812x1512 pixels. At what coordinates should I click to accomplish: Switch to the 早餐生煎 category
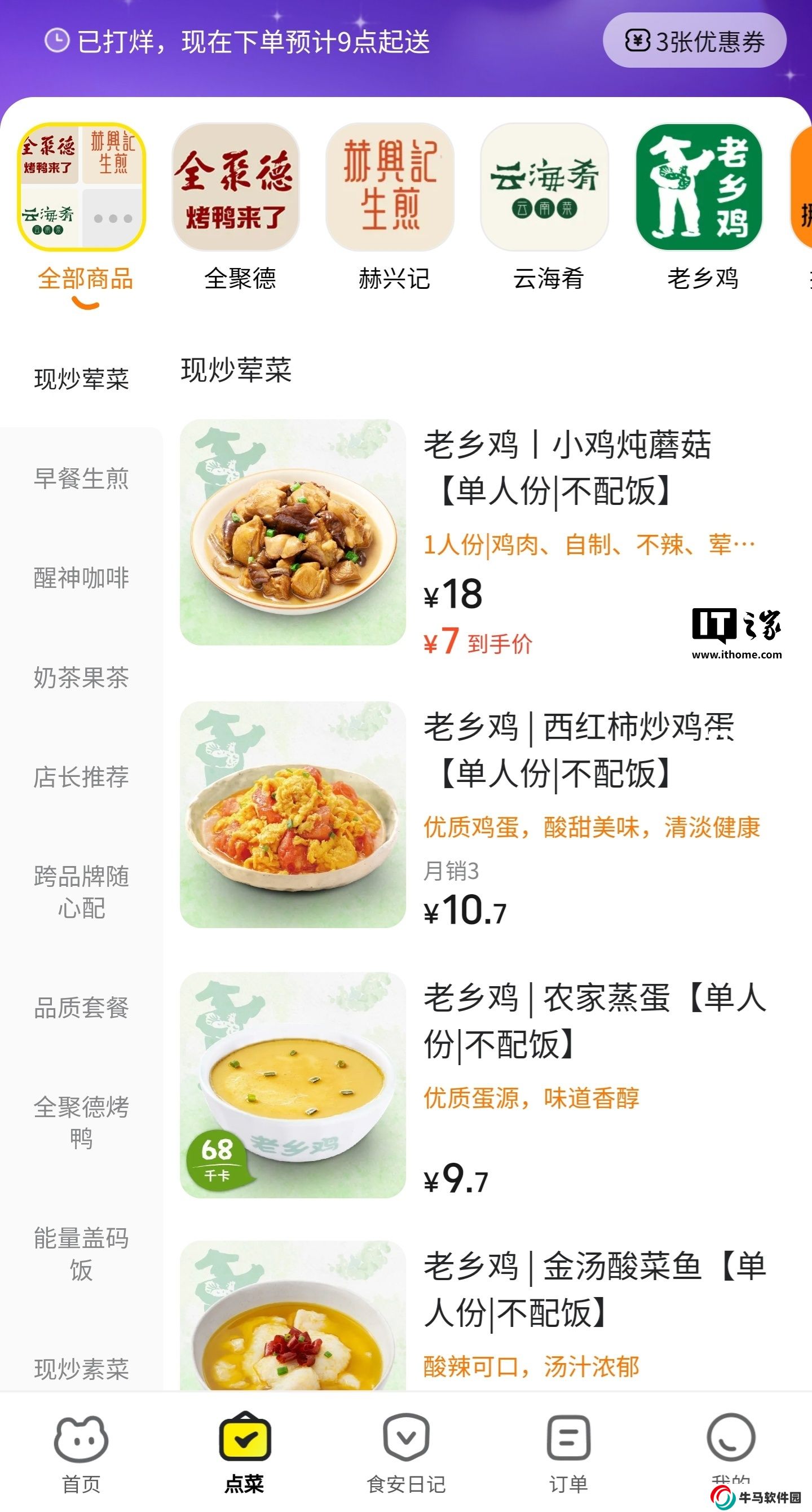pos(81,478)
